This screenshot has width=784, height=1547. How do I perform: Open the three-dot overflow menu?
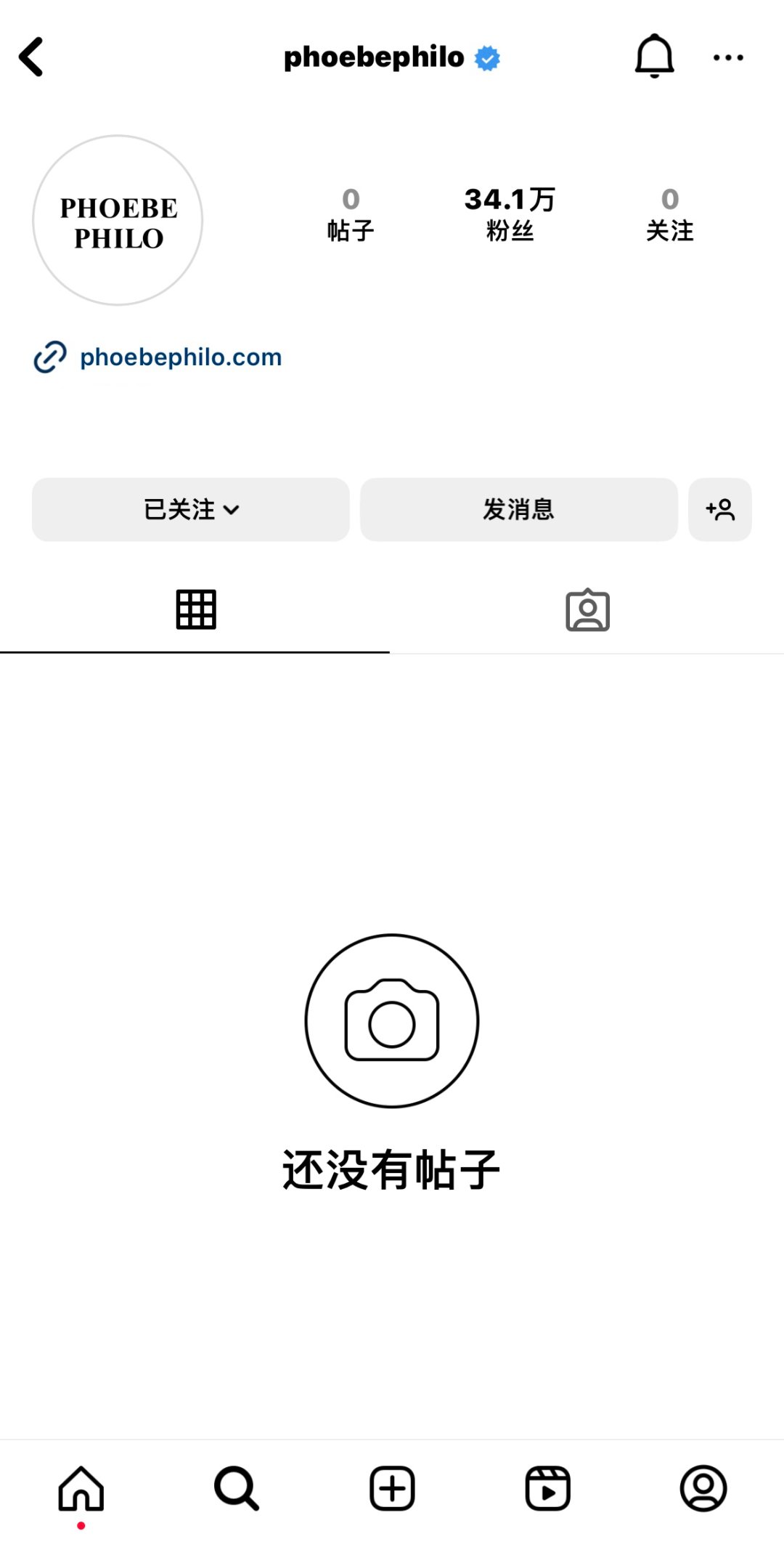pos(728,57)
